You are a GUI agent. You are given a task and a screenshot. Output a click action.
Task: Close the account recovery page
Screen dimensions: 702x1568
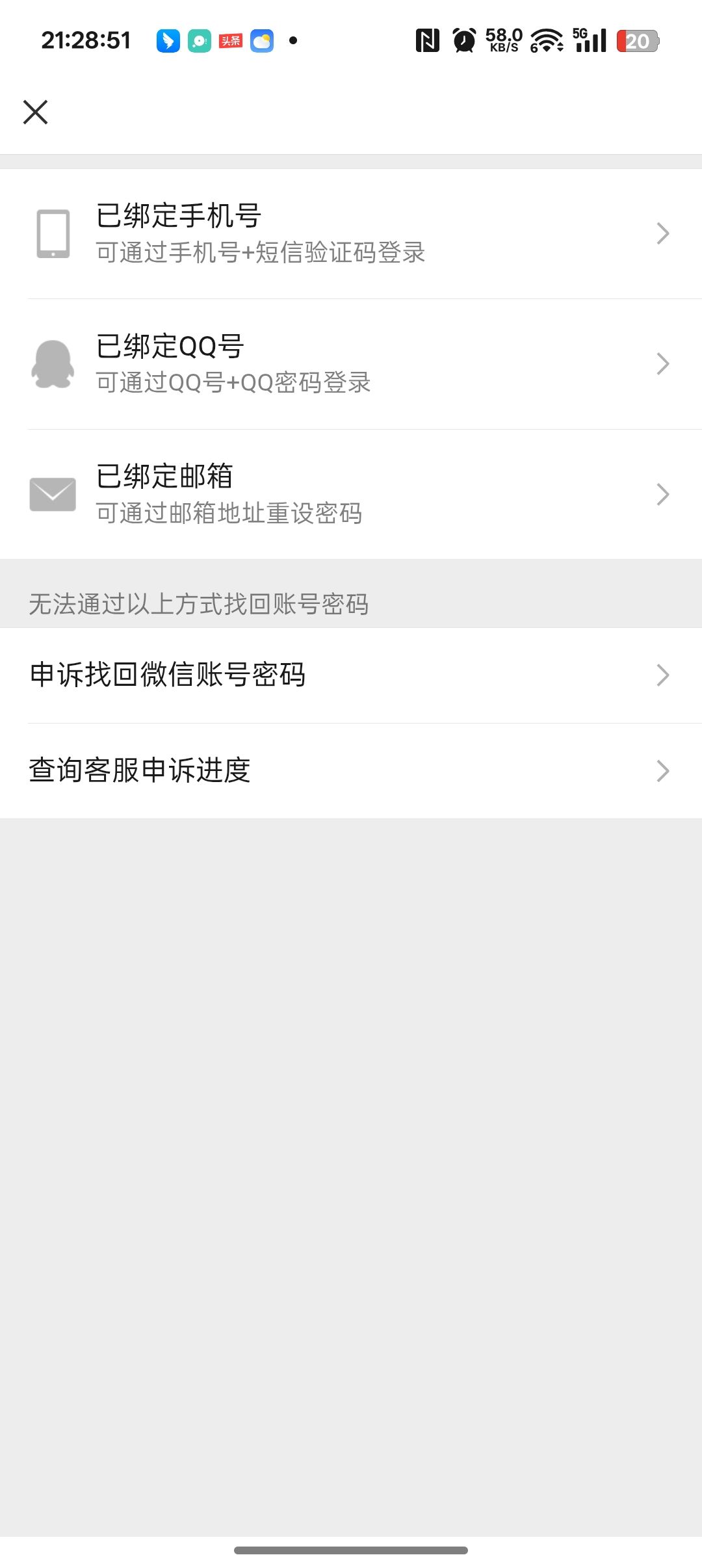point(35,112)
